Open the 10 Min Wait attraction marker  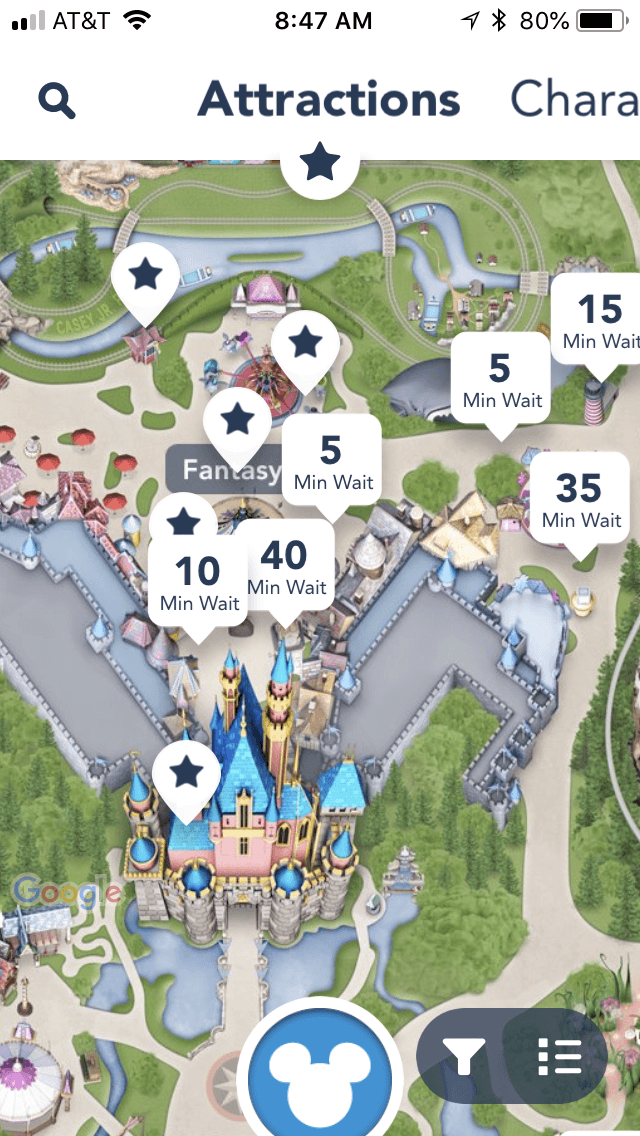pyautogui.click(x=196, y=584)
